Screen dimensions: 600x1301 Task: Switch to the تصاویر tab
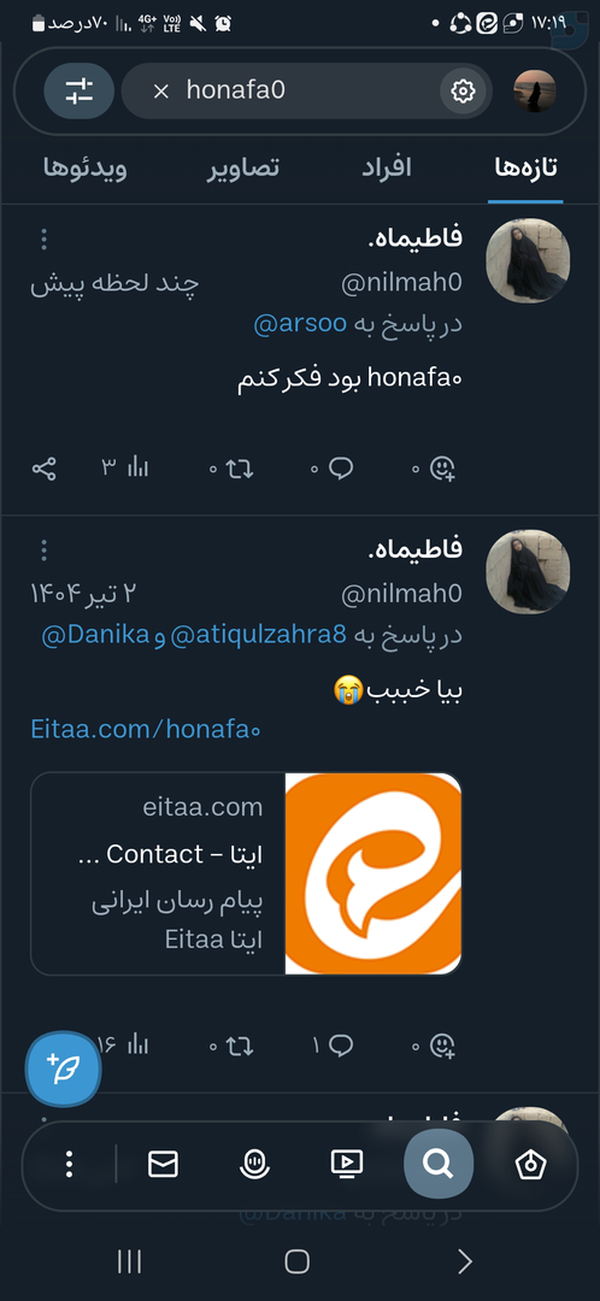pyautogui.click(x=243, y=167)
